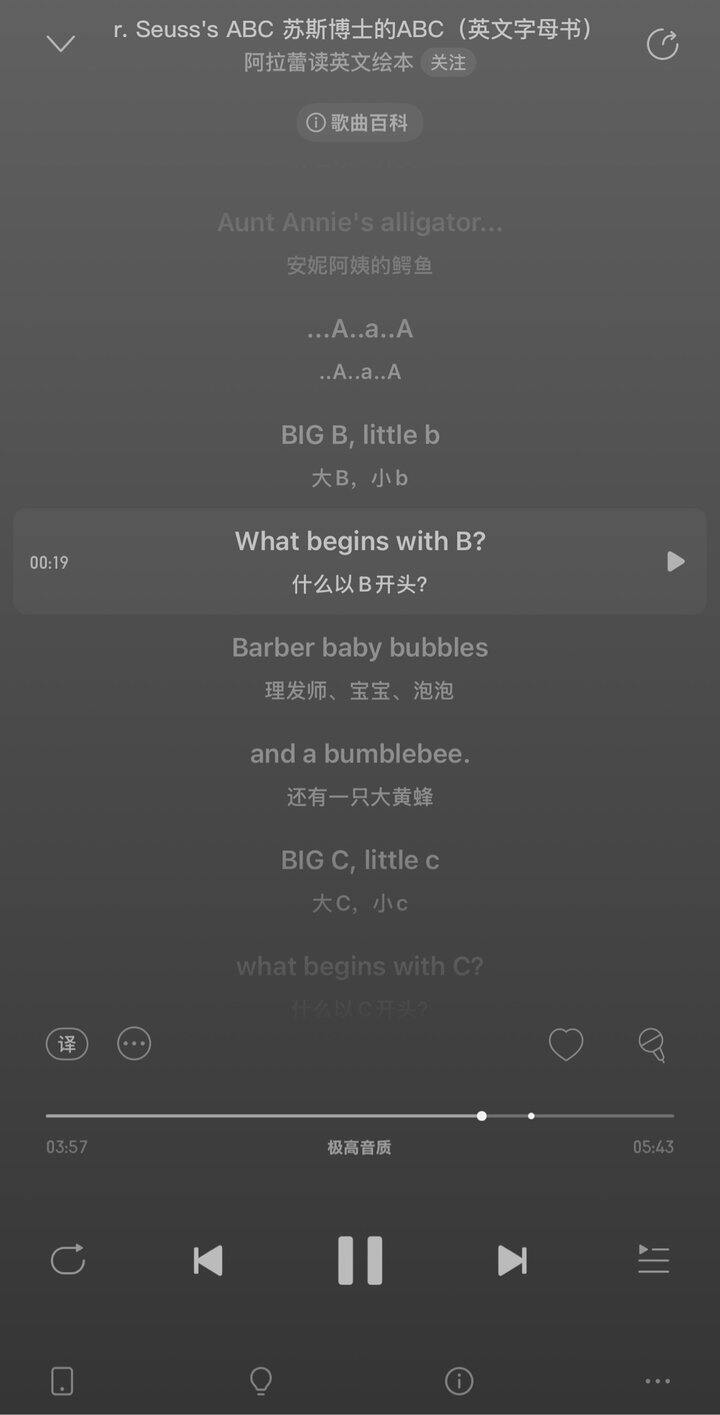Switch the repeat playback mode
This screenshot has height=1415, width=720.
point(68,1259)
